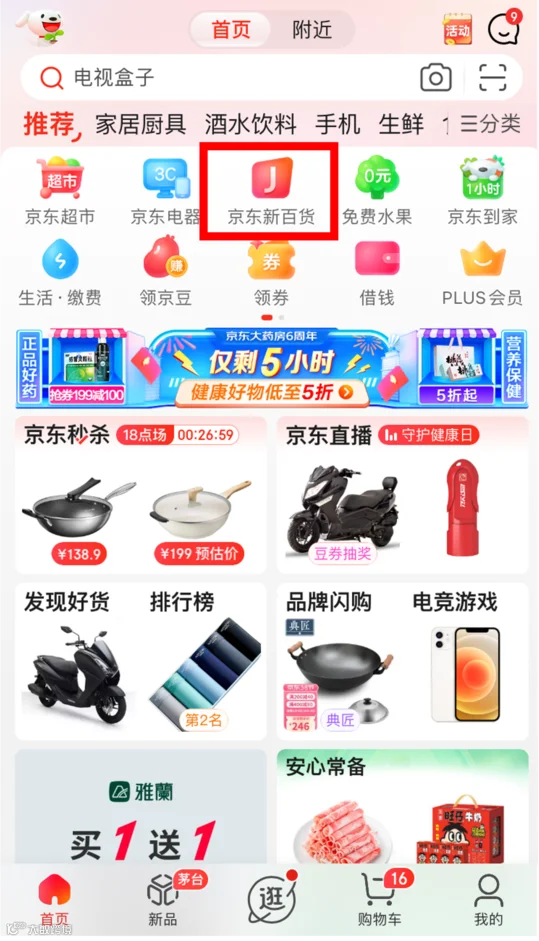The height and width of the screenshot is (941, 539).
Task: Open the 新品 tab
Action: (x=163, y=900)
